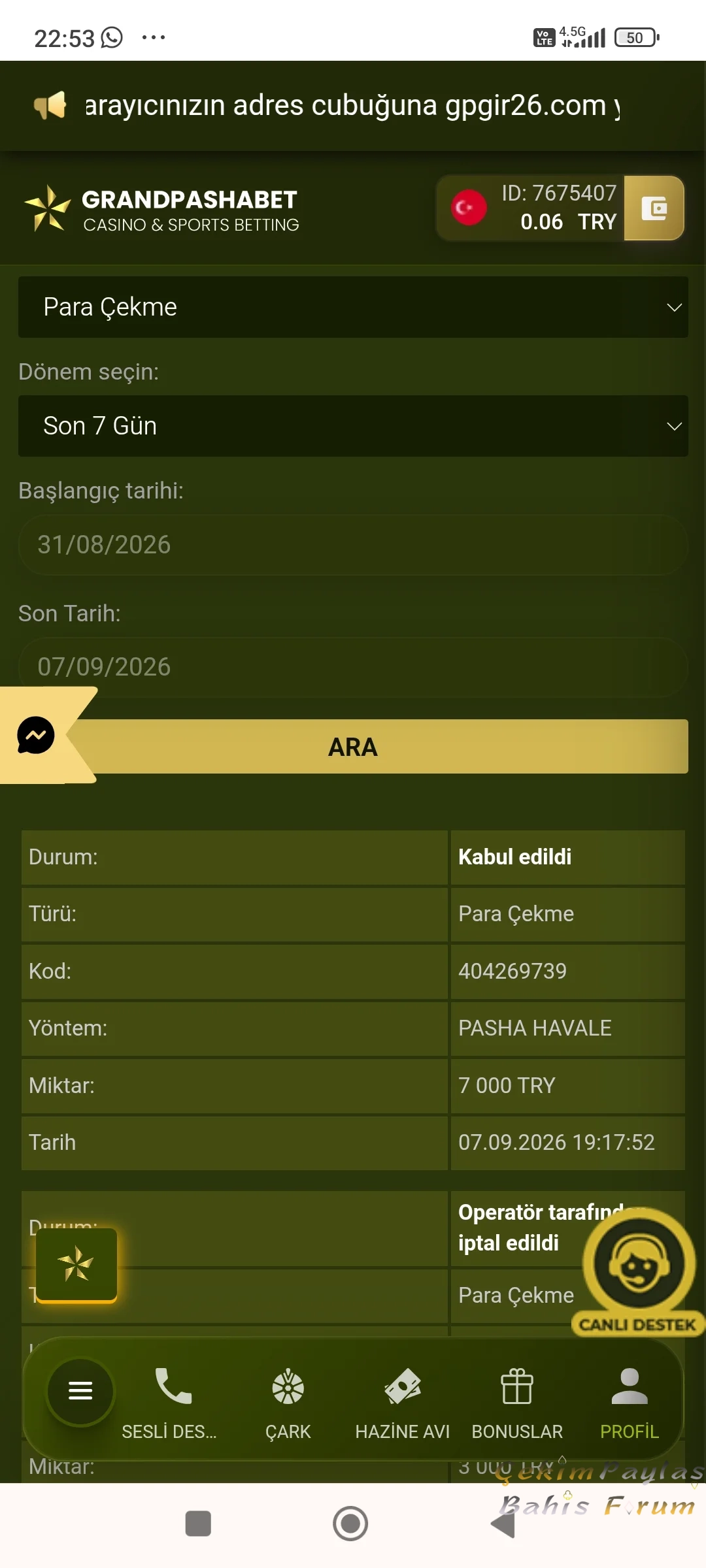Select the Son Tarih date field
The height and width of the screenshot is (1568, 706).
(x=353, y=667)
